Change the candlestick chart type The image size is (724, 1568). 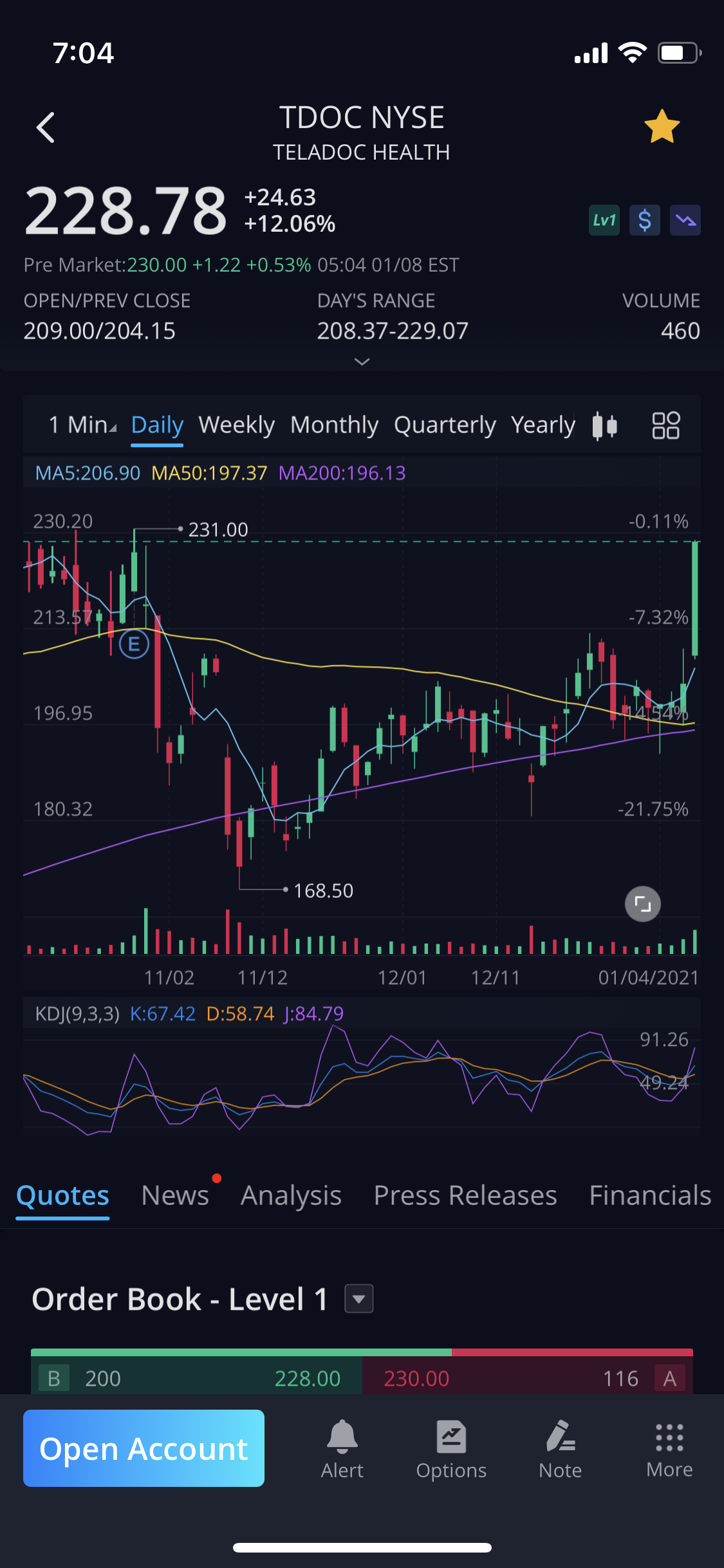[x=604, y=425]
